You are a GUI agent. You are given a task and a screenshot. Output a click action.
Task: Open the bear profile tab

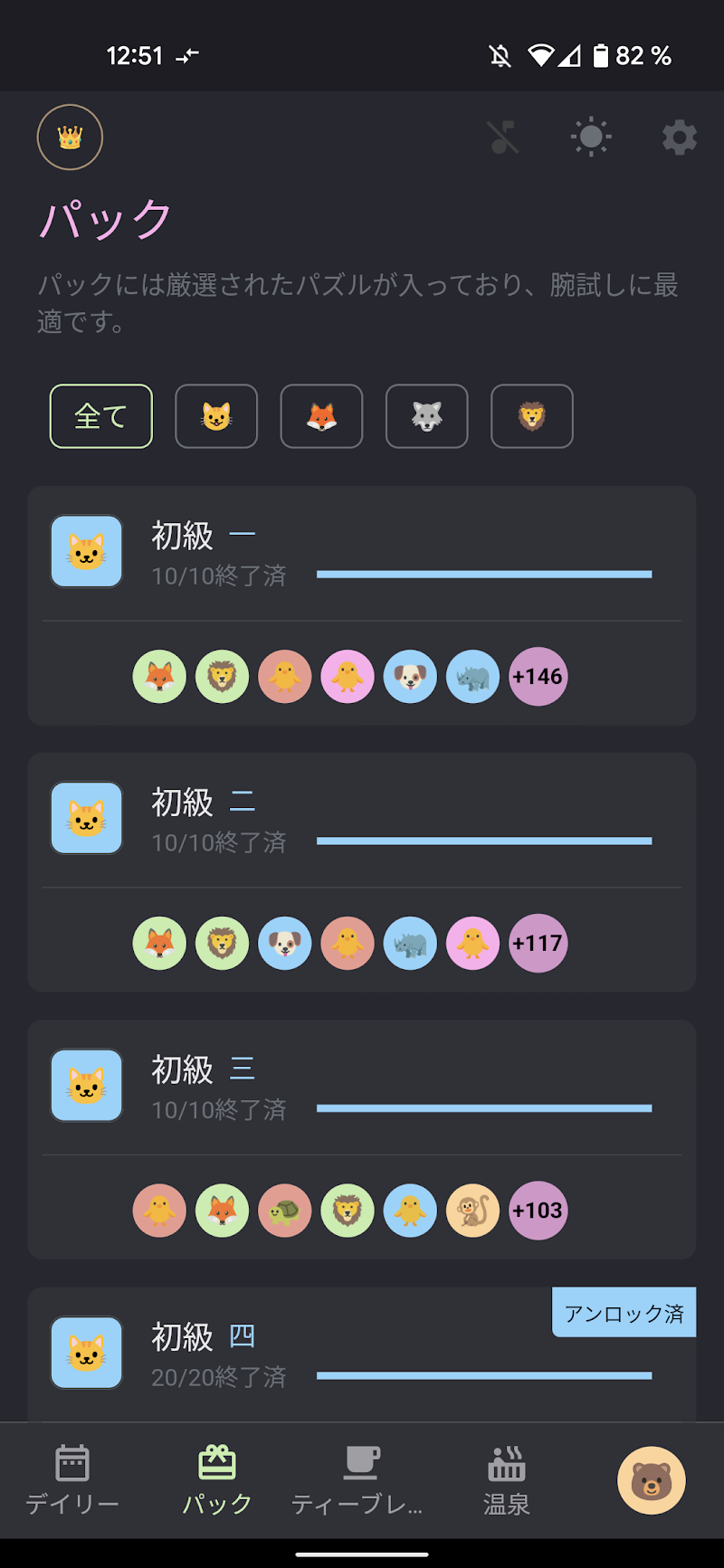(651, 1480)
